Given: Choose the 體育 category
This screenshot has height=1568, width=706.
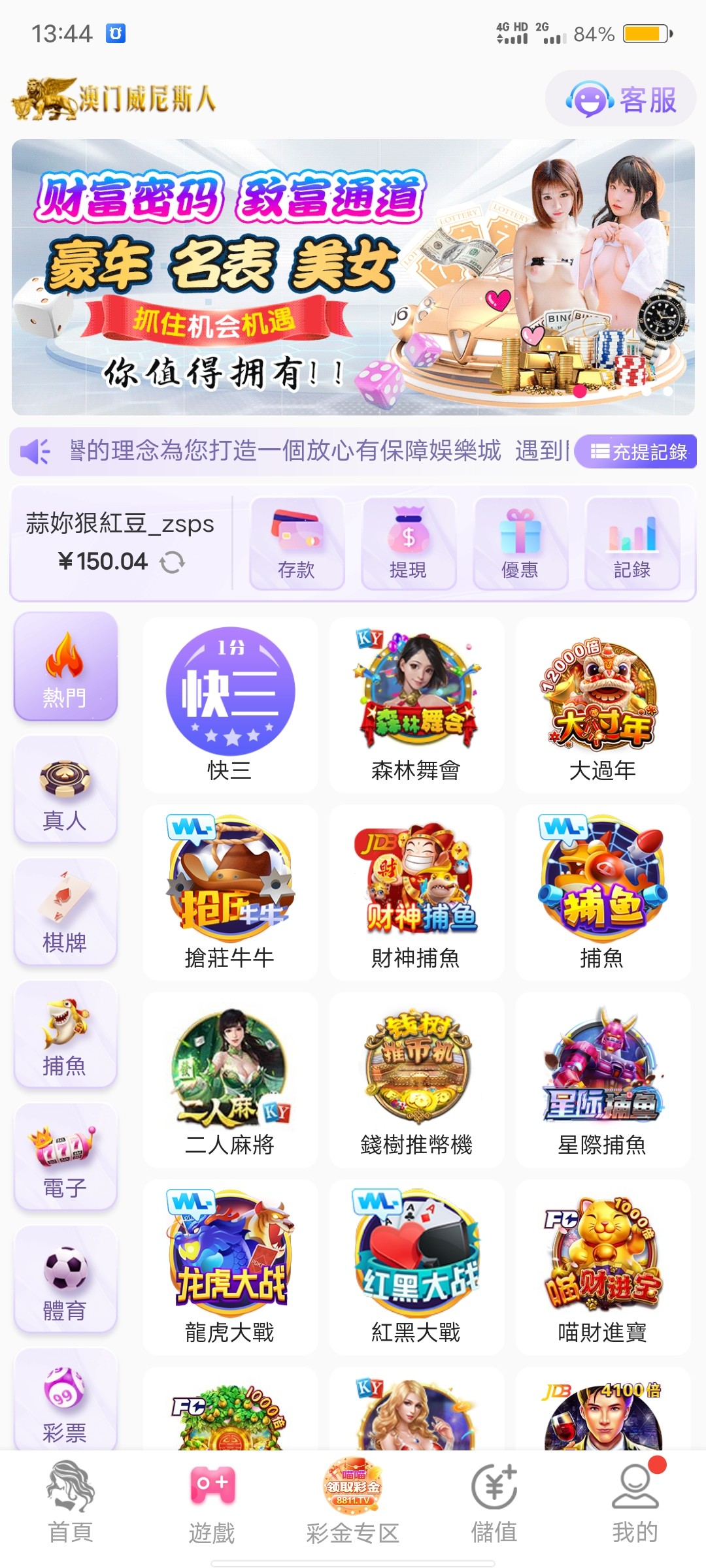Looking at the screenshot, I should (x=65, y=1280).
